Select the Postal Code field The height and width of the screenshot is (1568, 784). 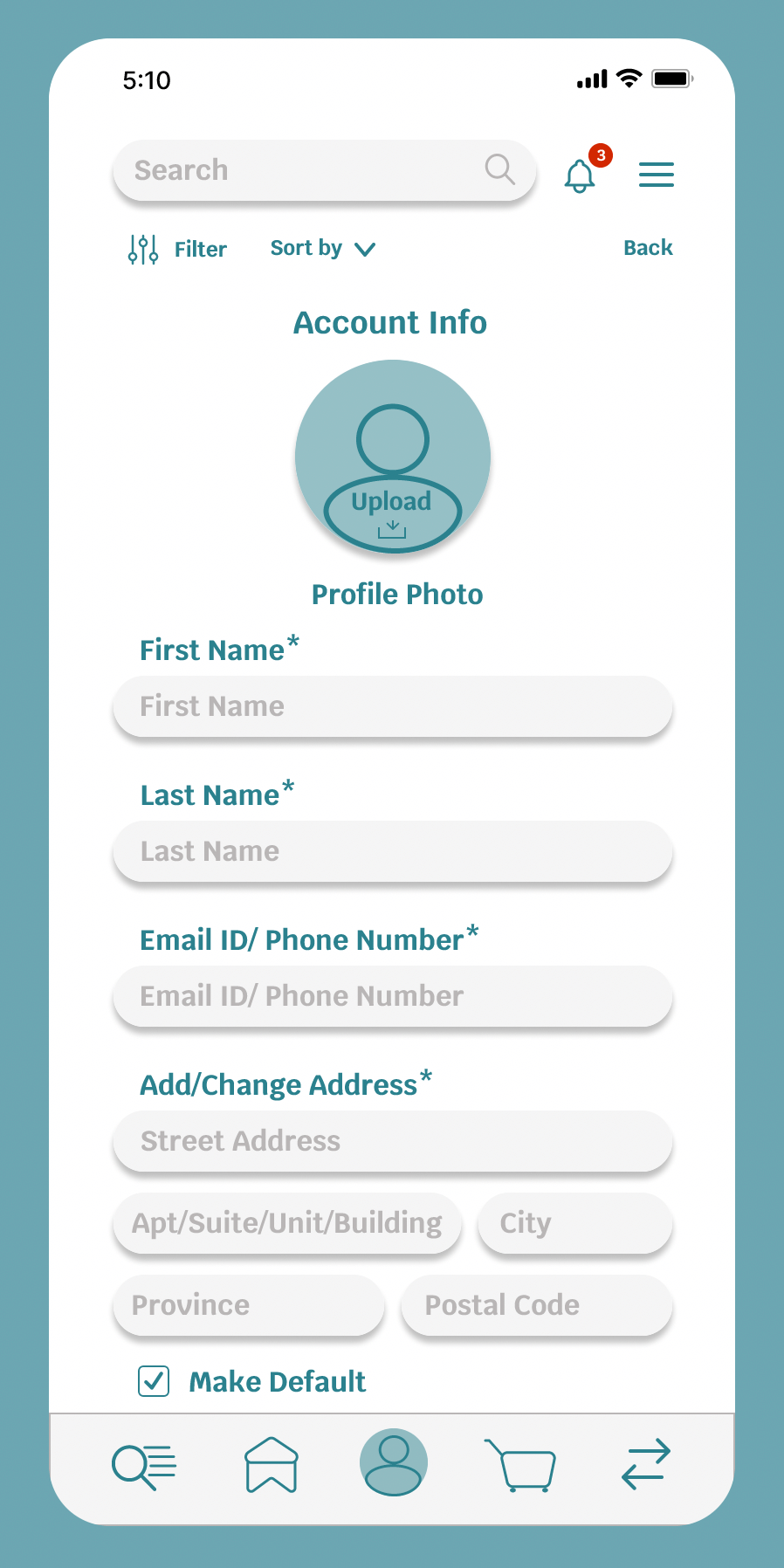(536, 1305)
